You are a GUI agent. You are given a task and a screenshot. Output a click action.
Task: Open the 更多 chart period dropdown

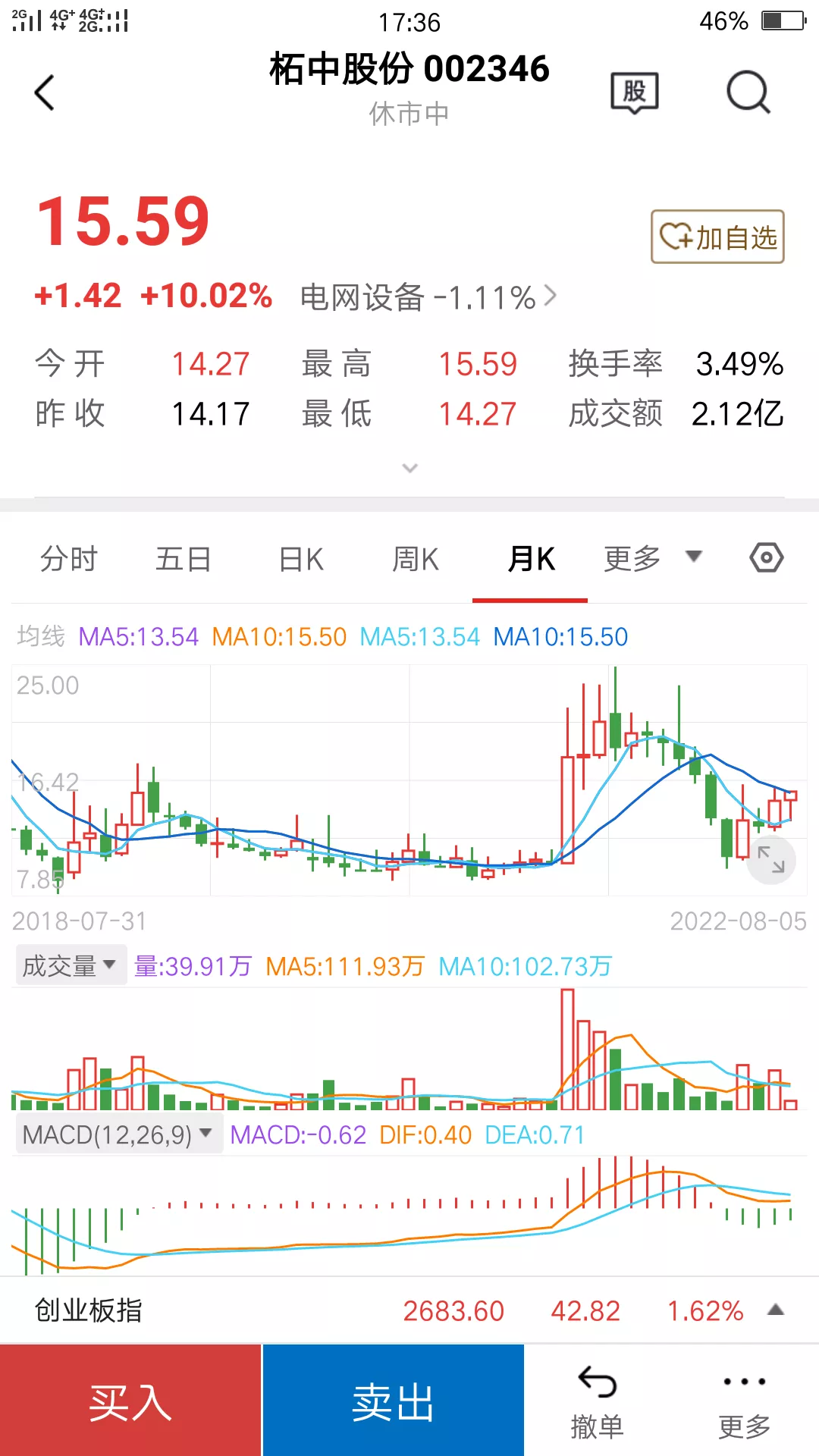pyautogui.click(x=652, y=559)
